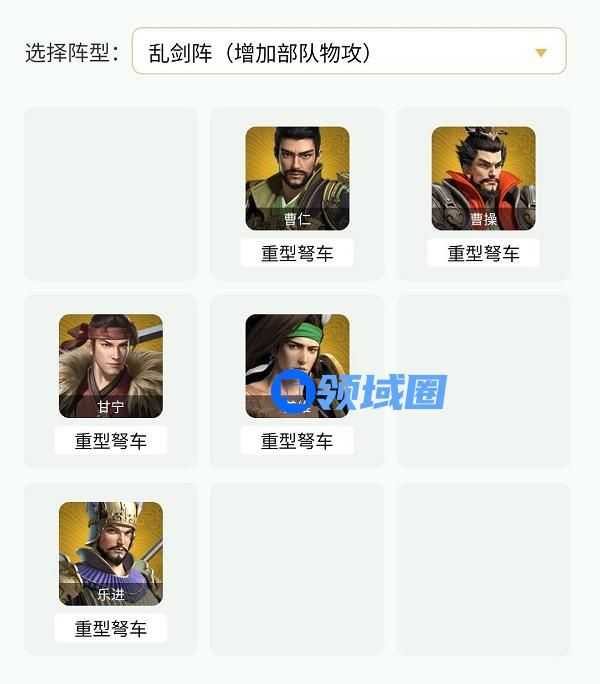Tap the 甘宁 hero portrait
Viewport: 600px width, 684px height.
pyautogui.click(x=111, y=365)
